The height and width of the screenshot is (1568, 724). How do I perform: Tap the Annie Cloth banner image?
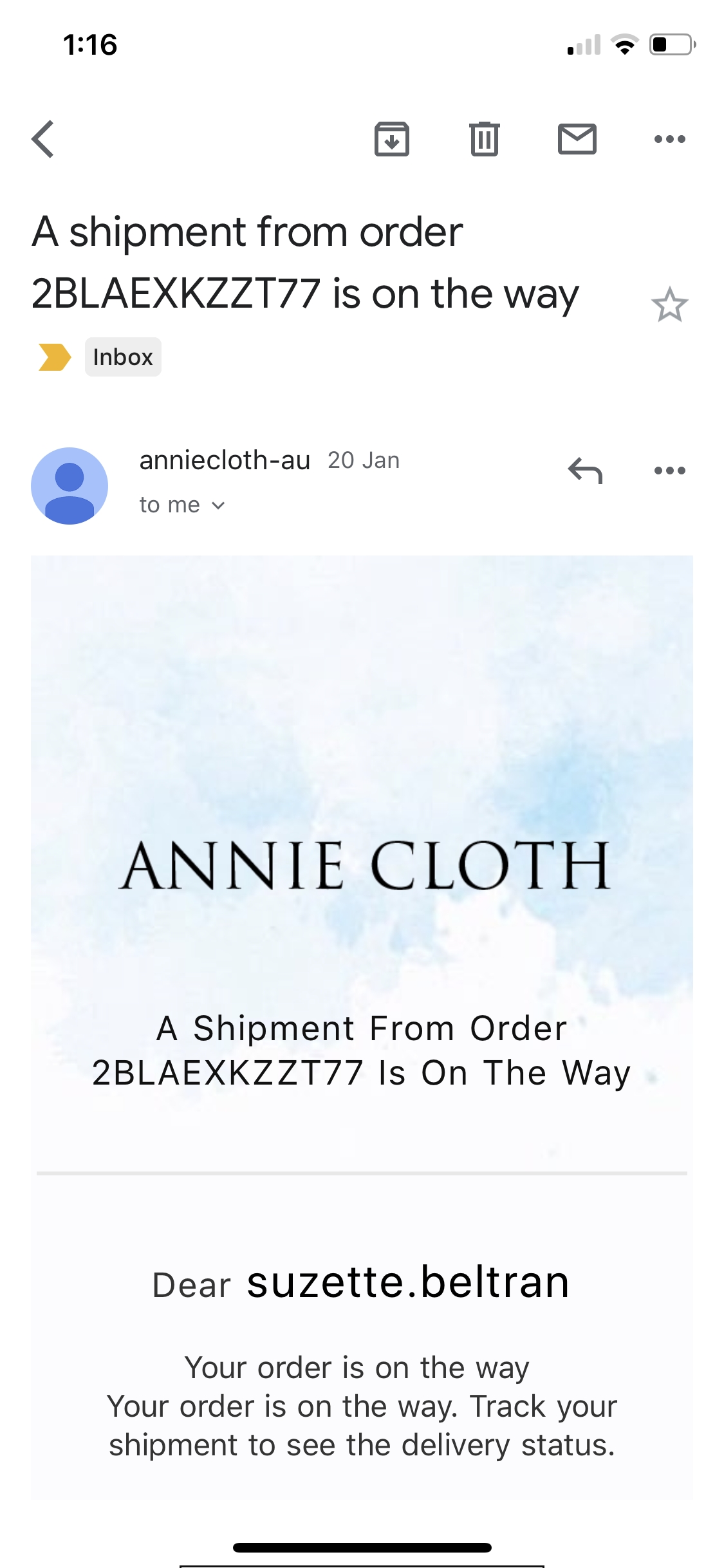pyautogui.click(x=362, y=863)
